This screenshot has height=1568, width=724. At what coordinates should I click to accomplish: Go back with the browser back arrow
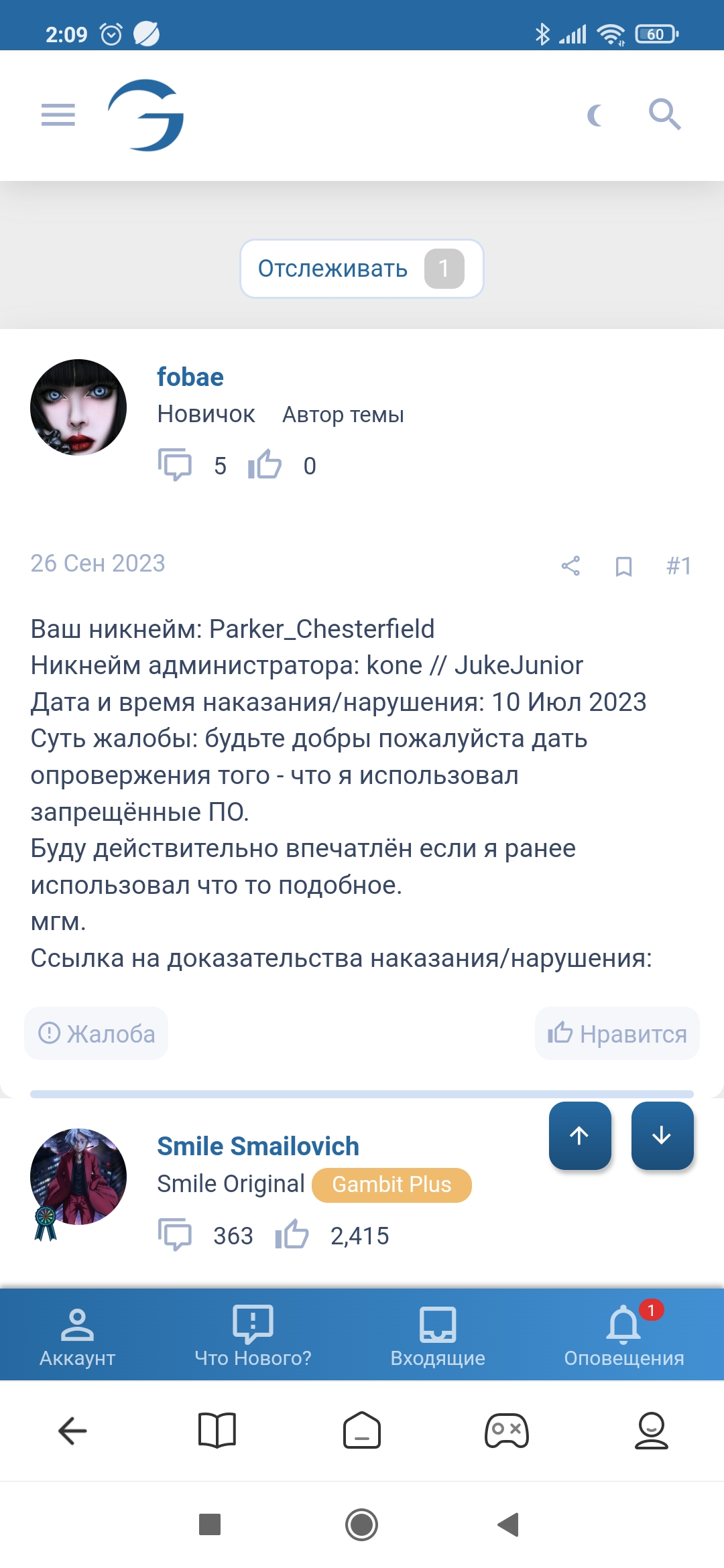tap(72, 1431)
